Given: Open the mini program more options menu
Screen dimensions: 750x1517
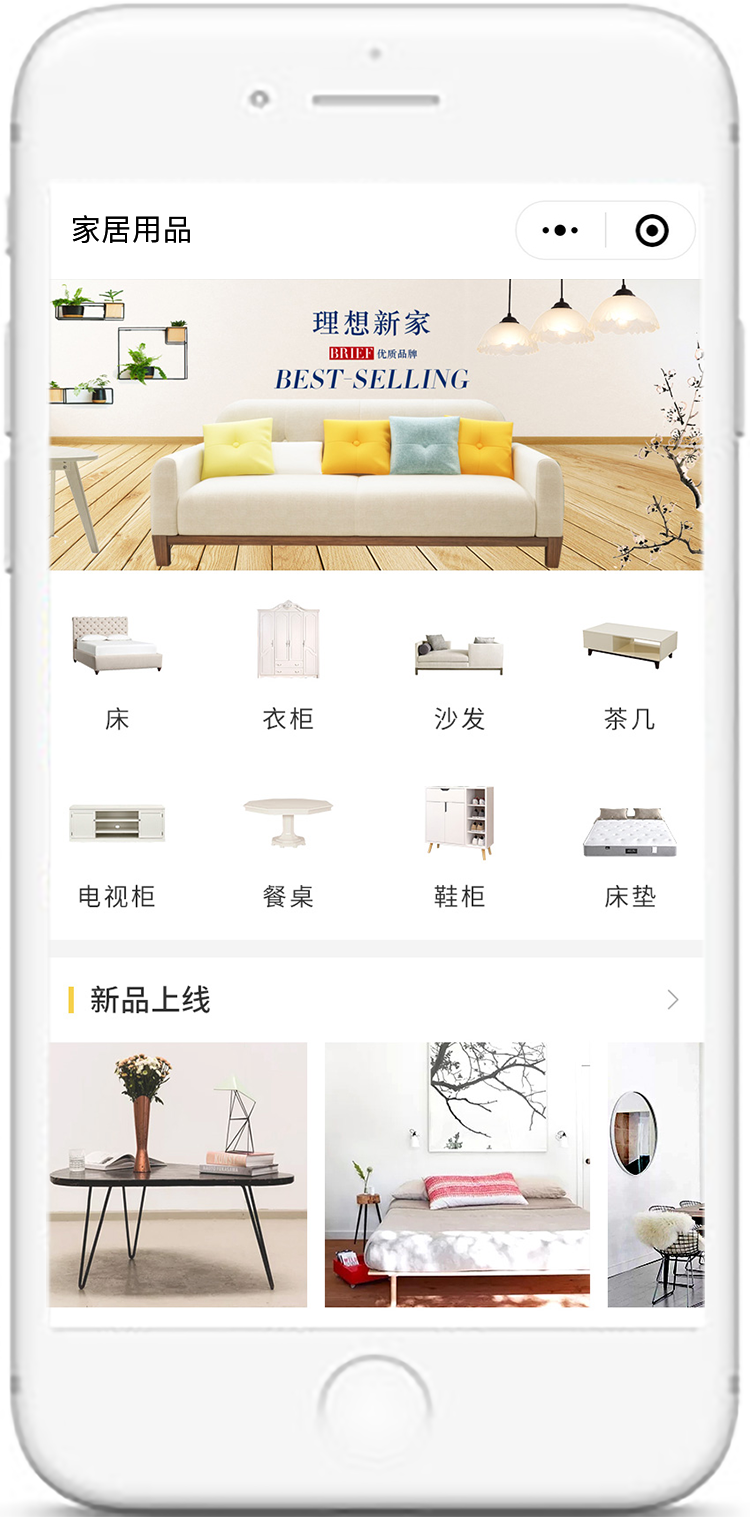Looking at the screenshot, I should click(x=560, y=231).
